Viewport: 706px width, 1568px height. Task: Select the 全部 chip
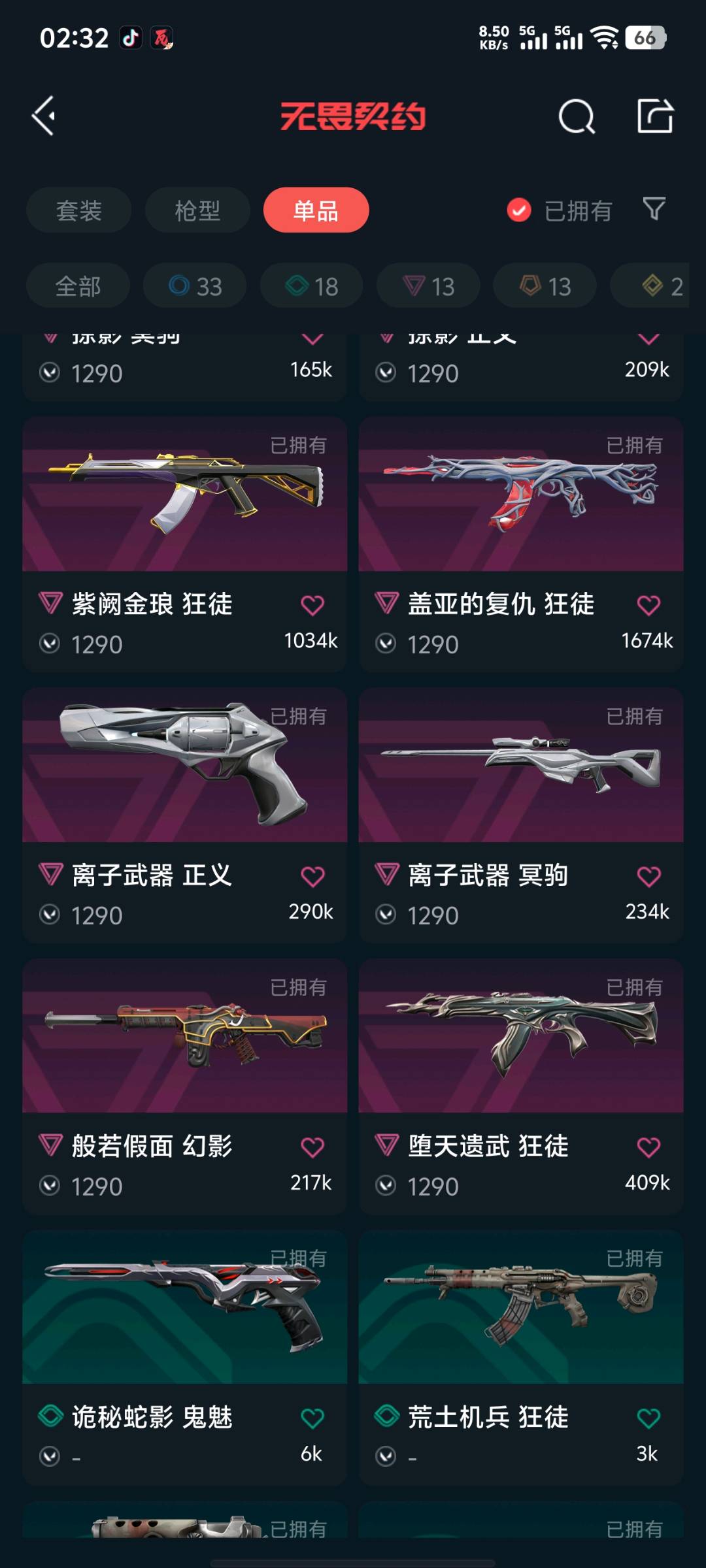78,286
